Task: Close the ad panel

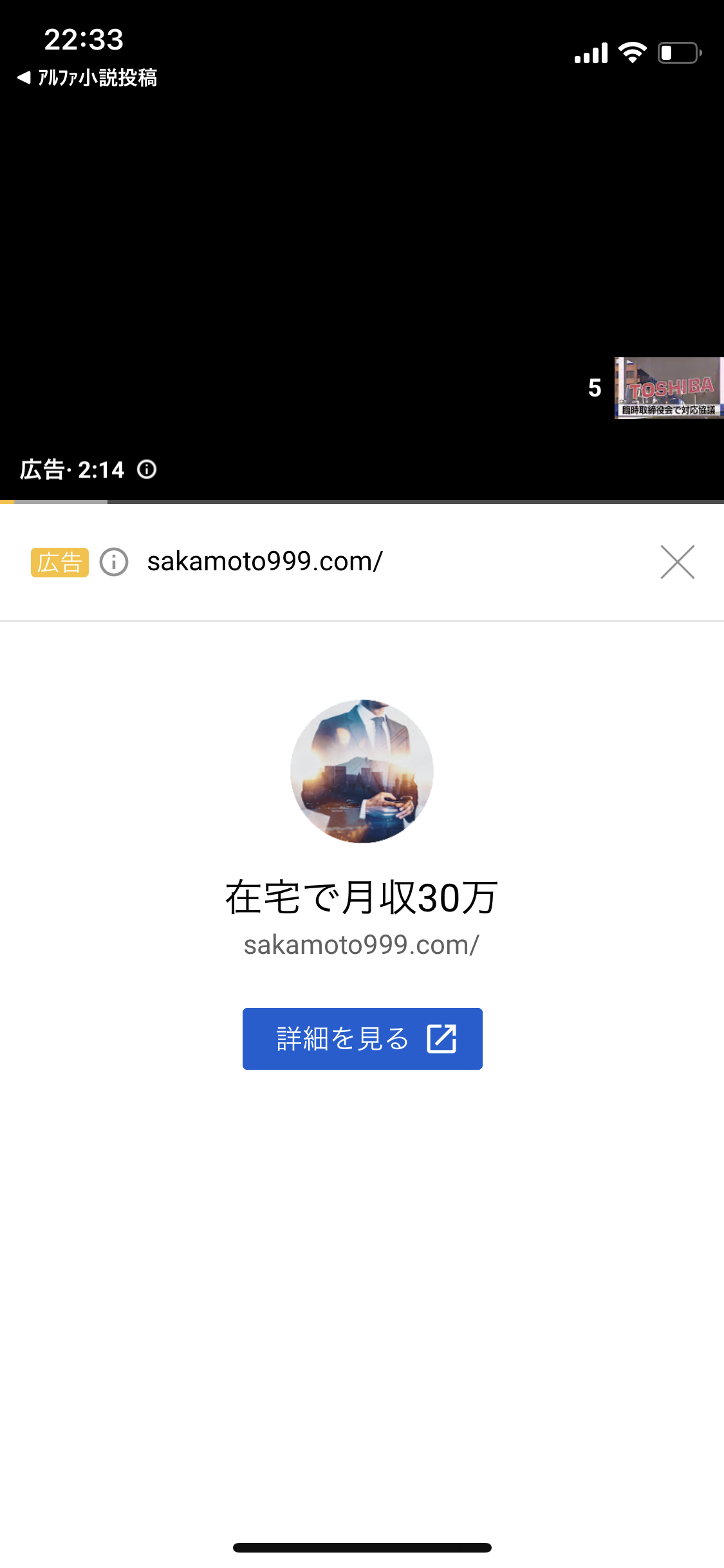Action: click(x=677, y=562)
